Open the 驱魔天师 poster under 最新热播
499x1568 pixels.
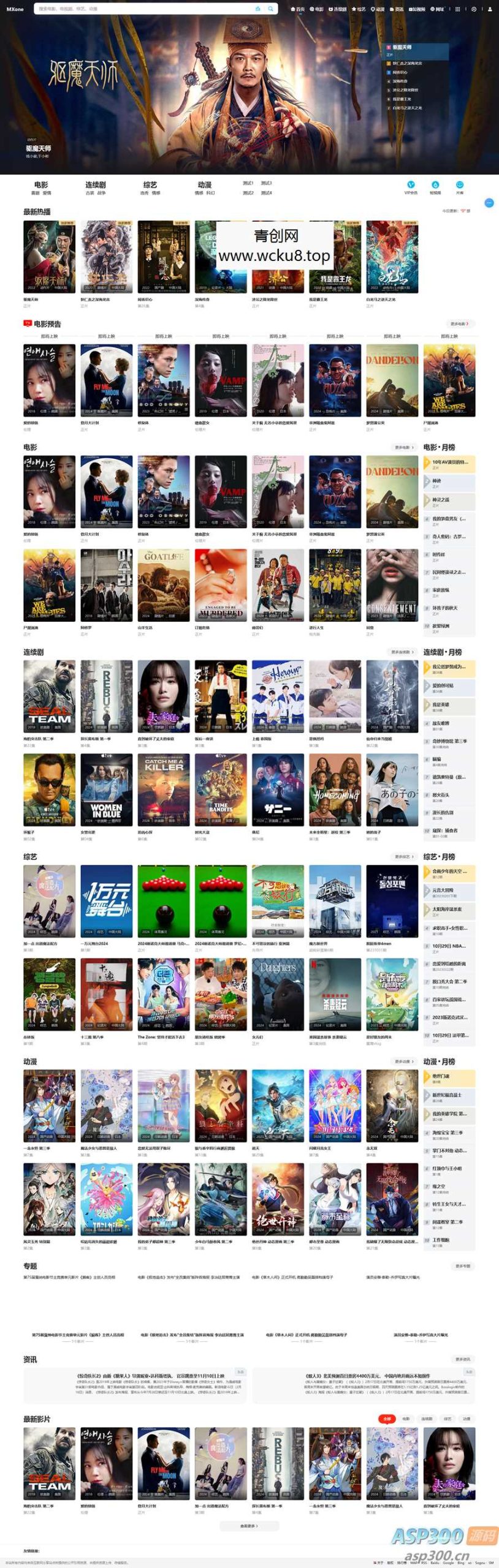49,257
